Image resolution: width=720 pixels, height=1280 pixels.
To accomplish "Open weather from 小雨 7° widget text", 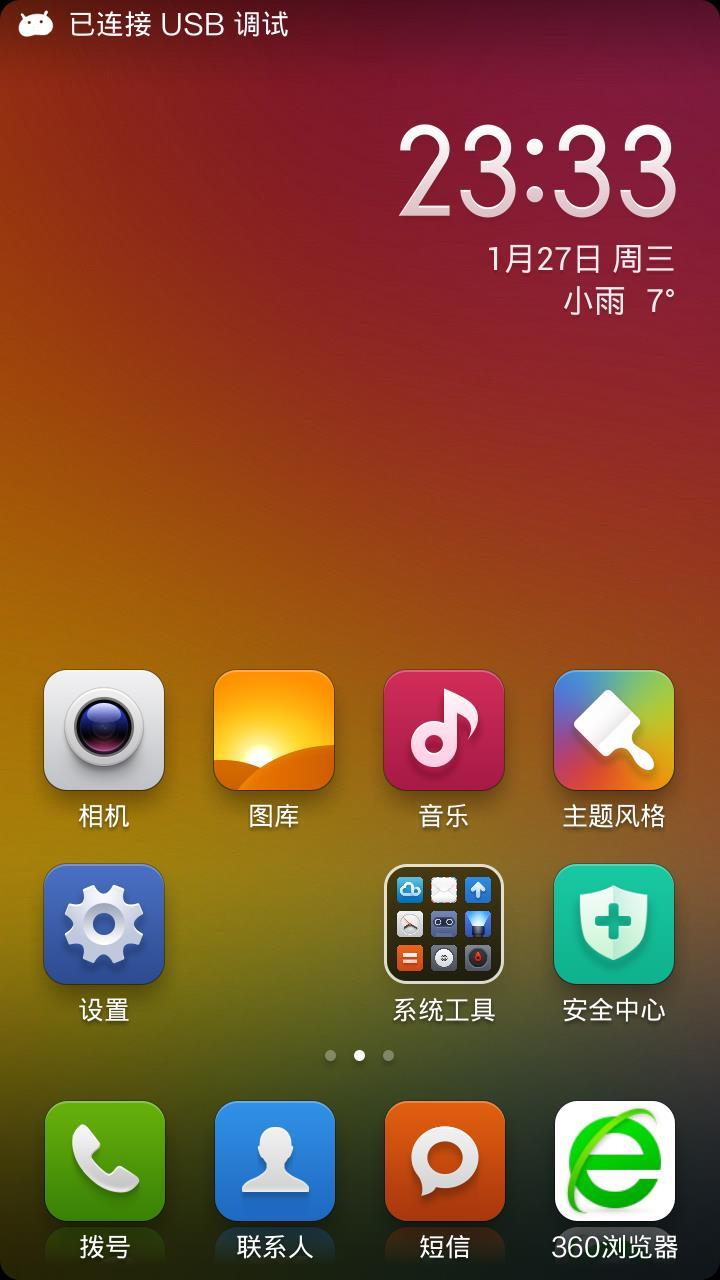I will pyautogui.click(x=618, y=300).
